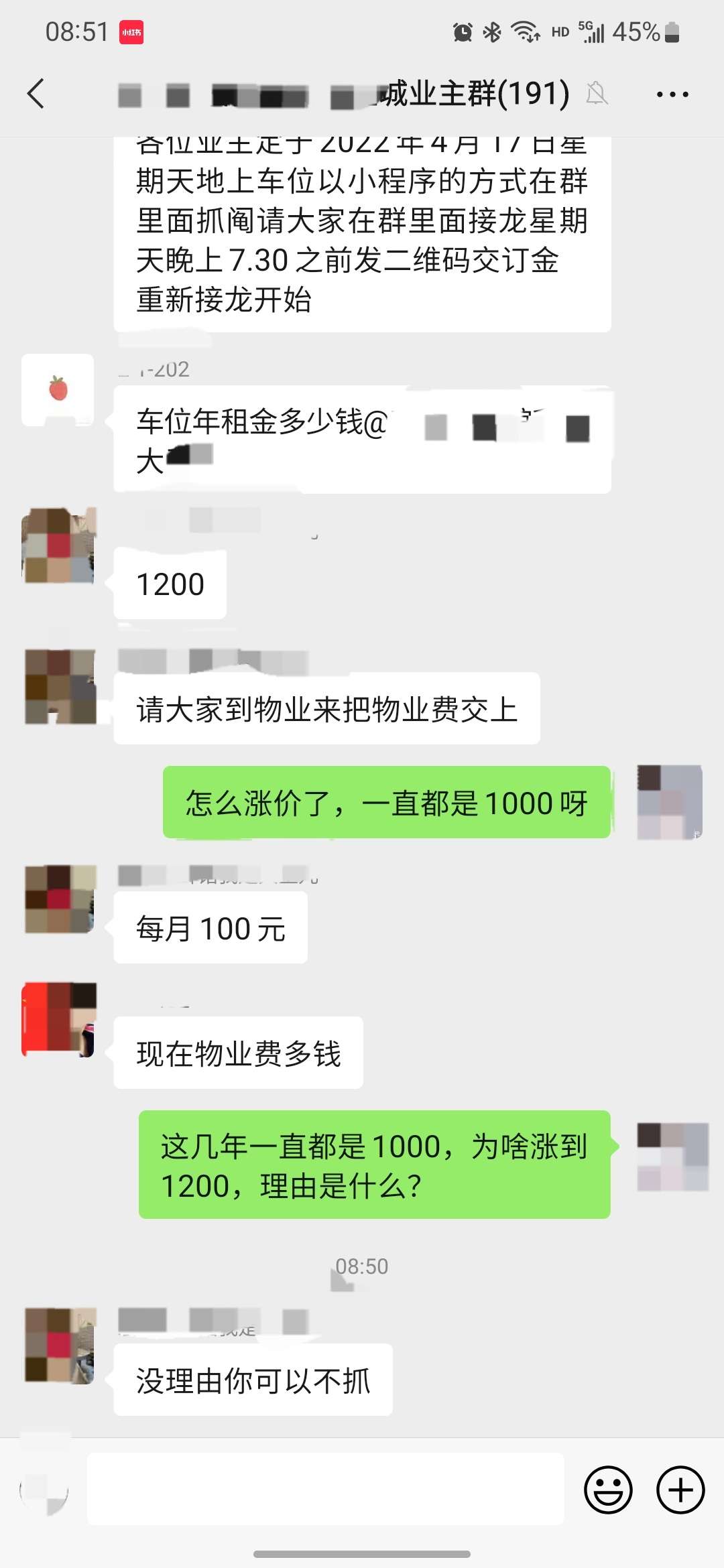Image resolution: width=724 pixels, height=1568 pixels.
Task: Open the emoji sticker picker
Action: (x=608, y=1490)
